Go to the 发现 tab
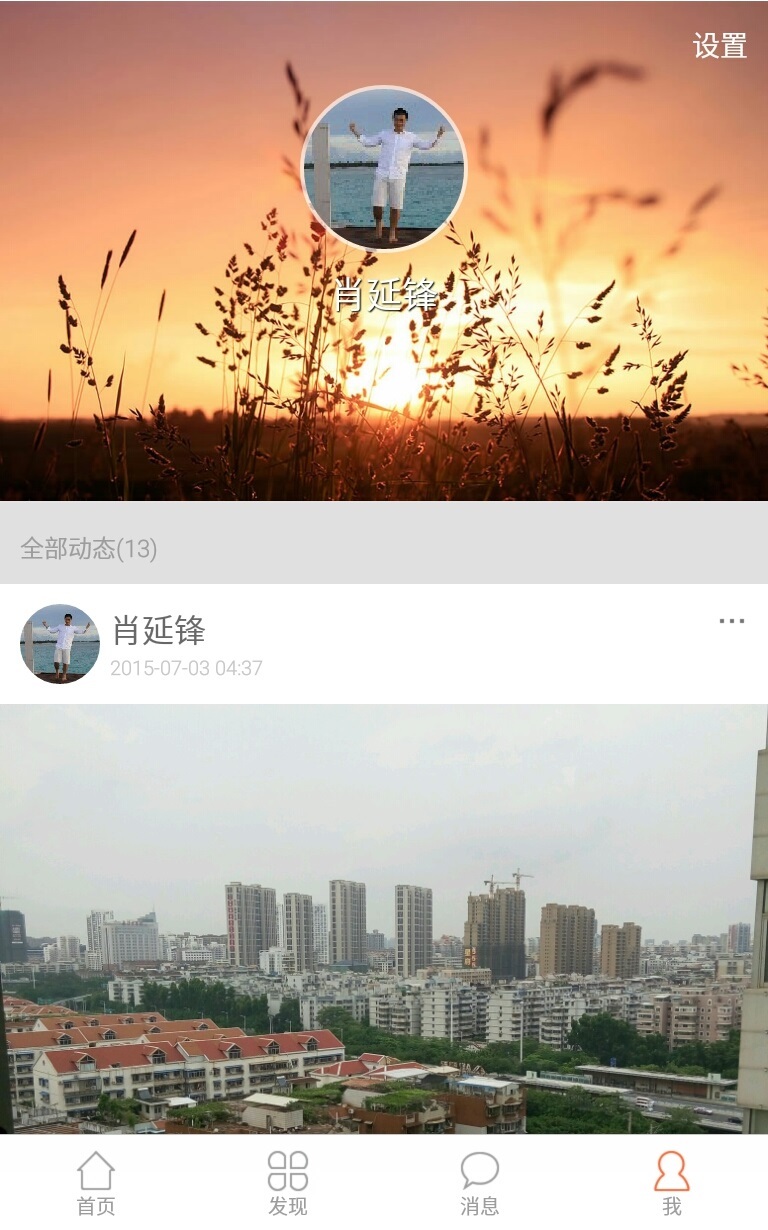The height and width of the screenshot is (1230, 768). click(288, 1183)
